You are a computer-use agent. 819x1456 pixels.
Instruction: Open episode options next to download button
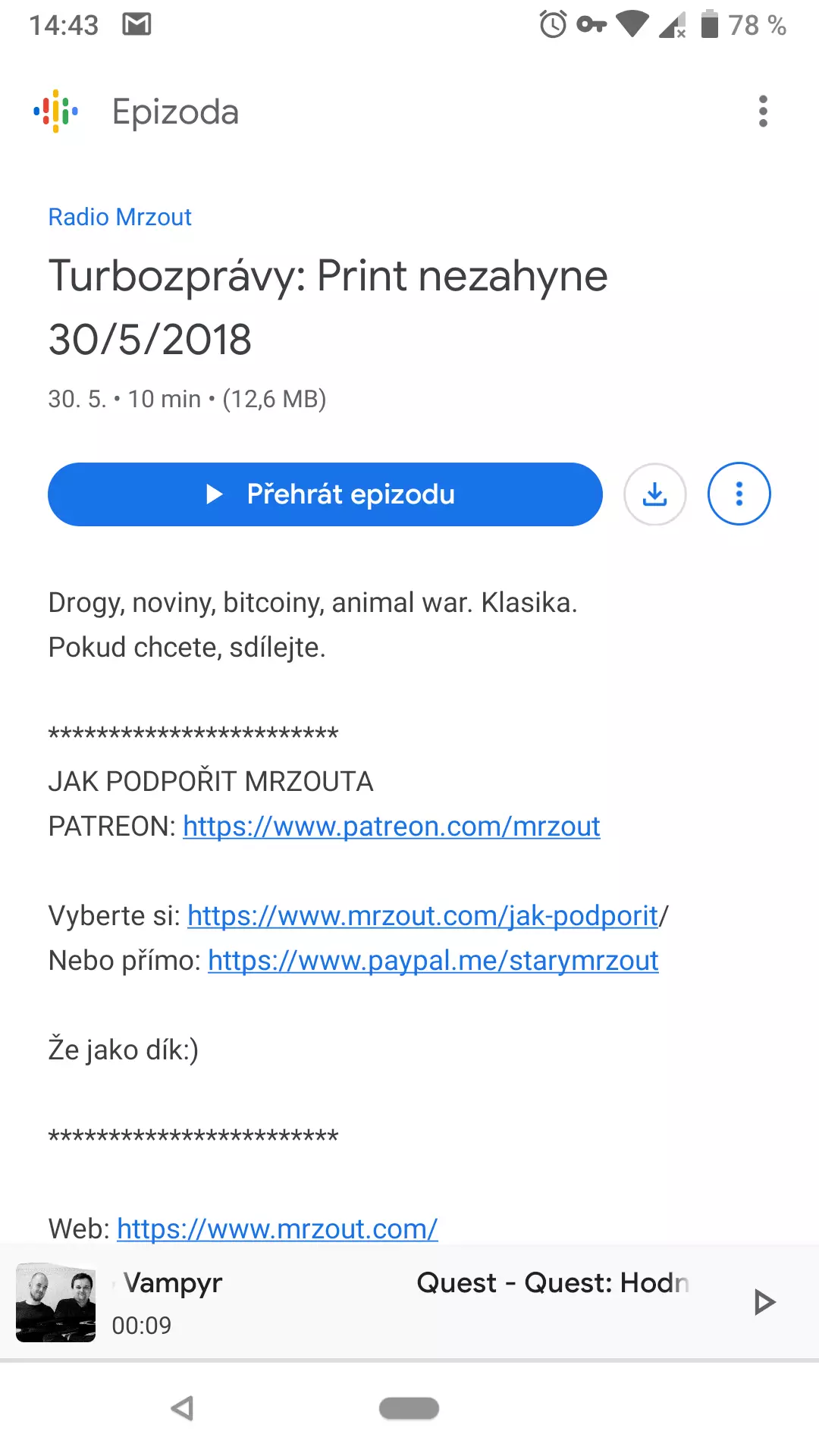[x=739, y=494]
